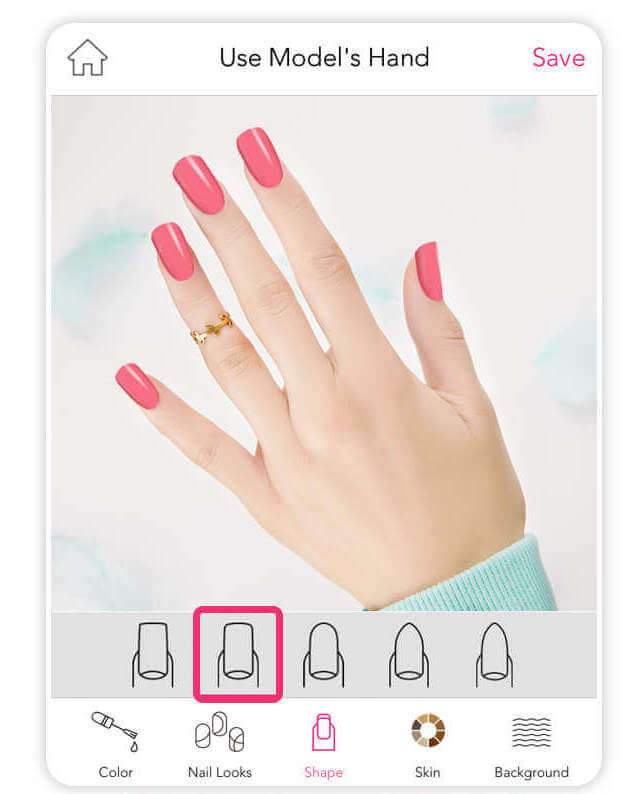Choose the round nail shape
The height and width of the screenshot is (794, 640).
pyautogui.click(x=323, y=655)
